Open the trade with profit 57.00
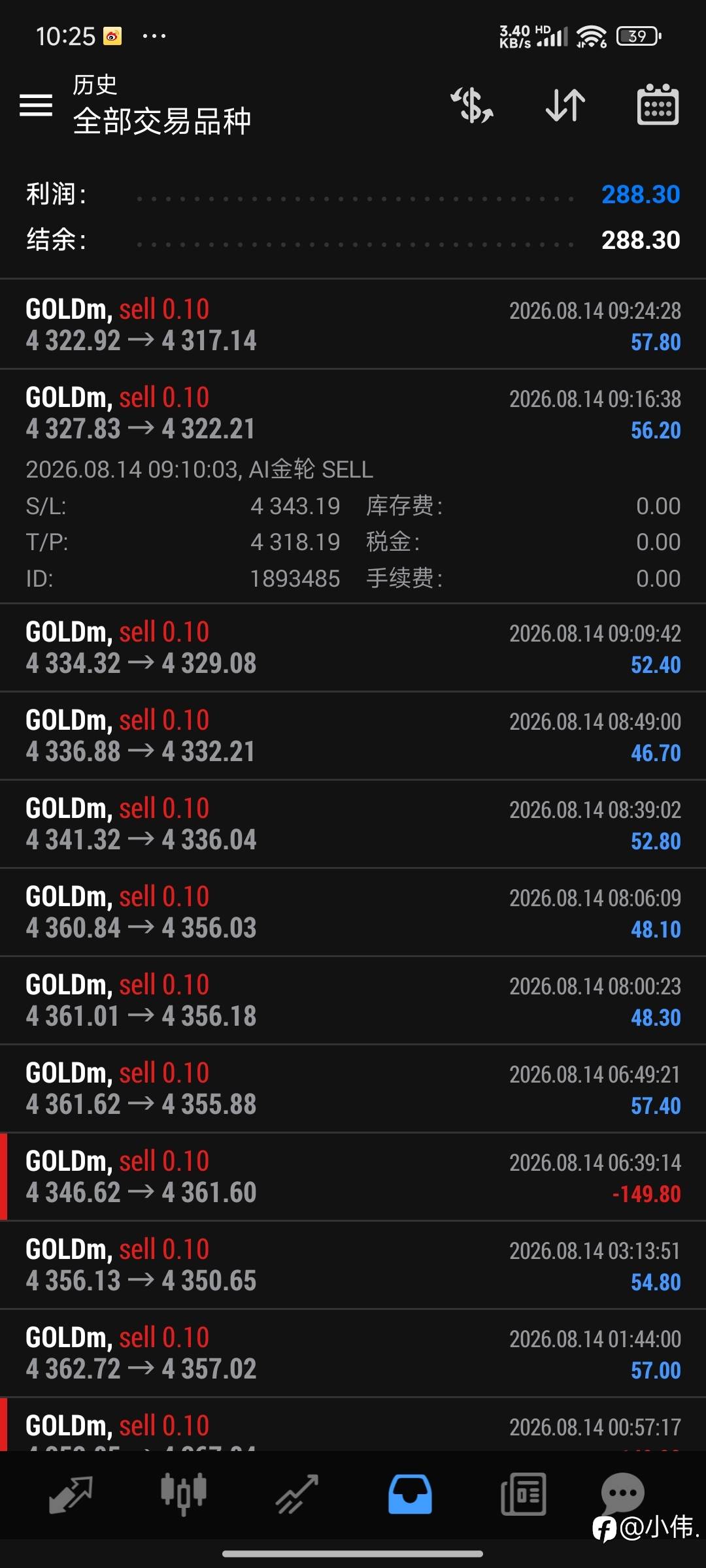Screen dimensions: 706x1568 pos(353,1353)
